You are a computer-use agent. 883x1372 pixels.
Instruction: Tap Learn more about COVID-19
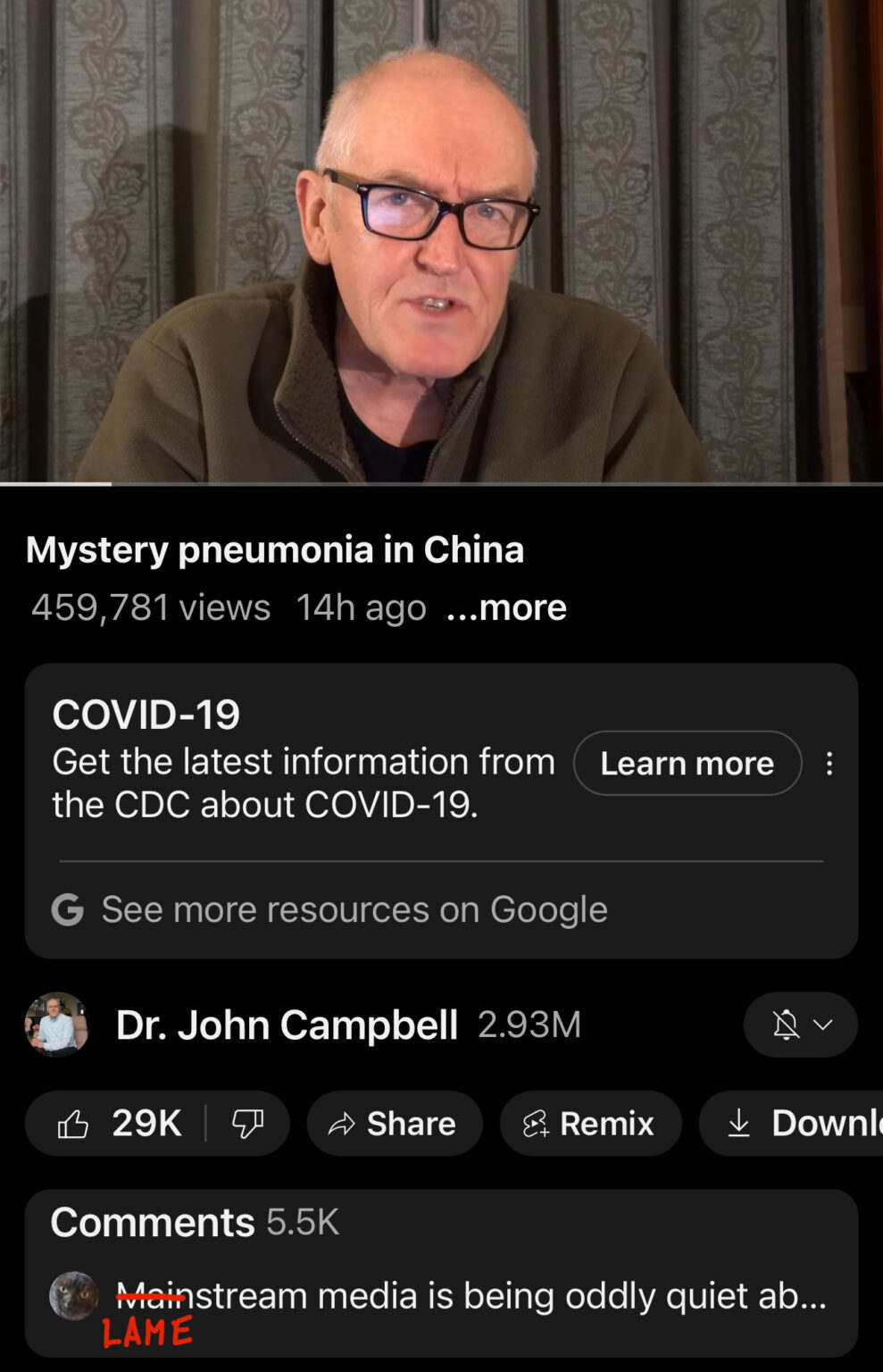pos(687,764)
